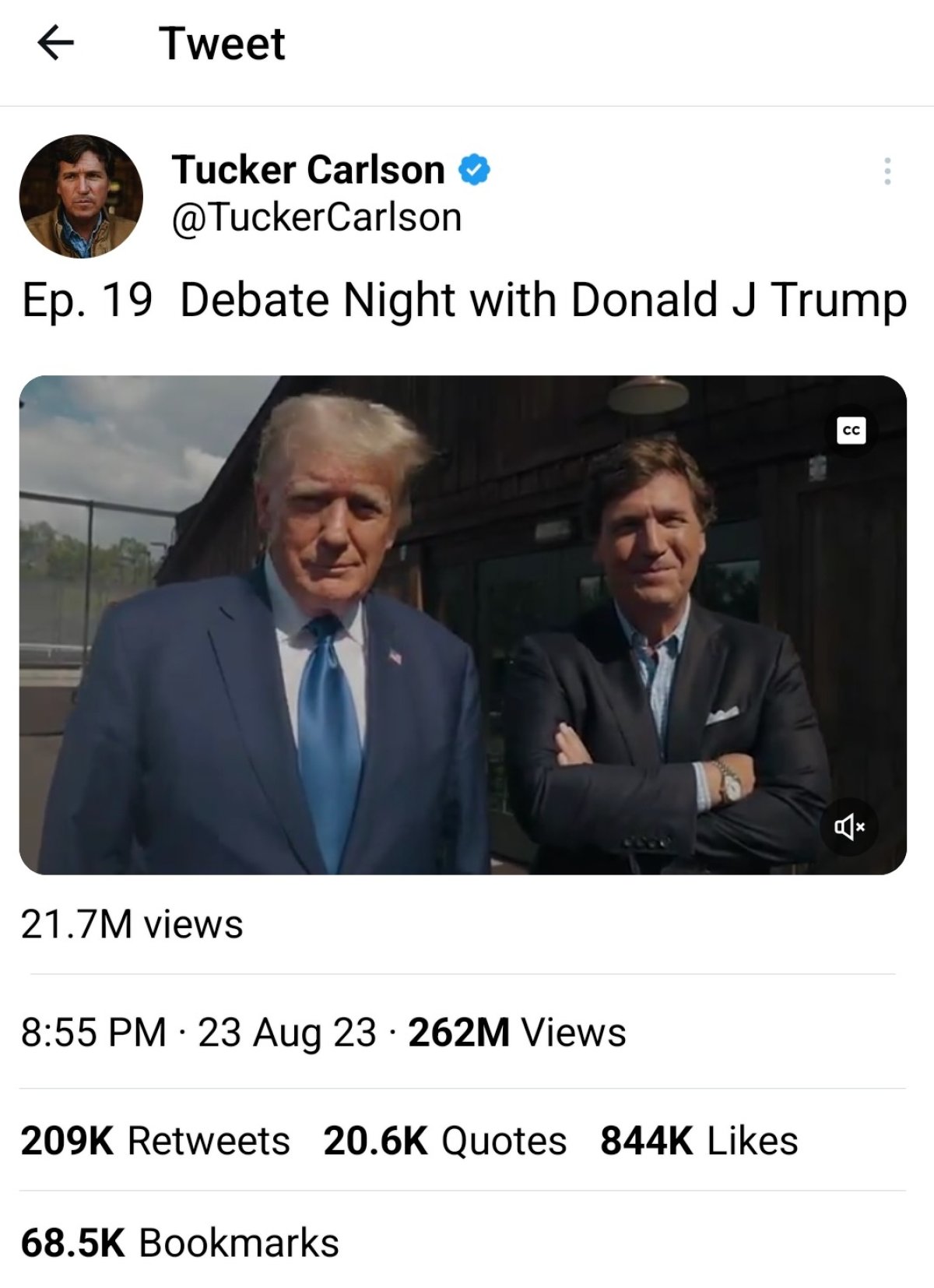This screenshot has width=934, height=1288.
Task: Toggle mute state of the playing video
Action: tap(850, 827)
